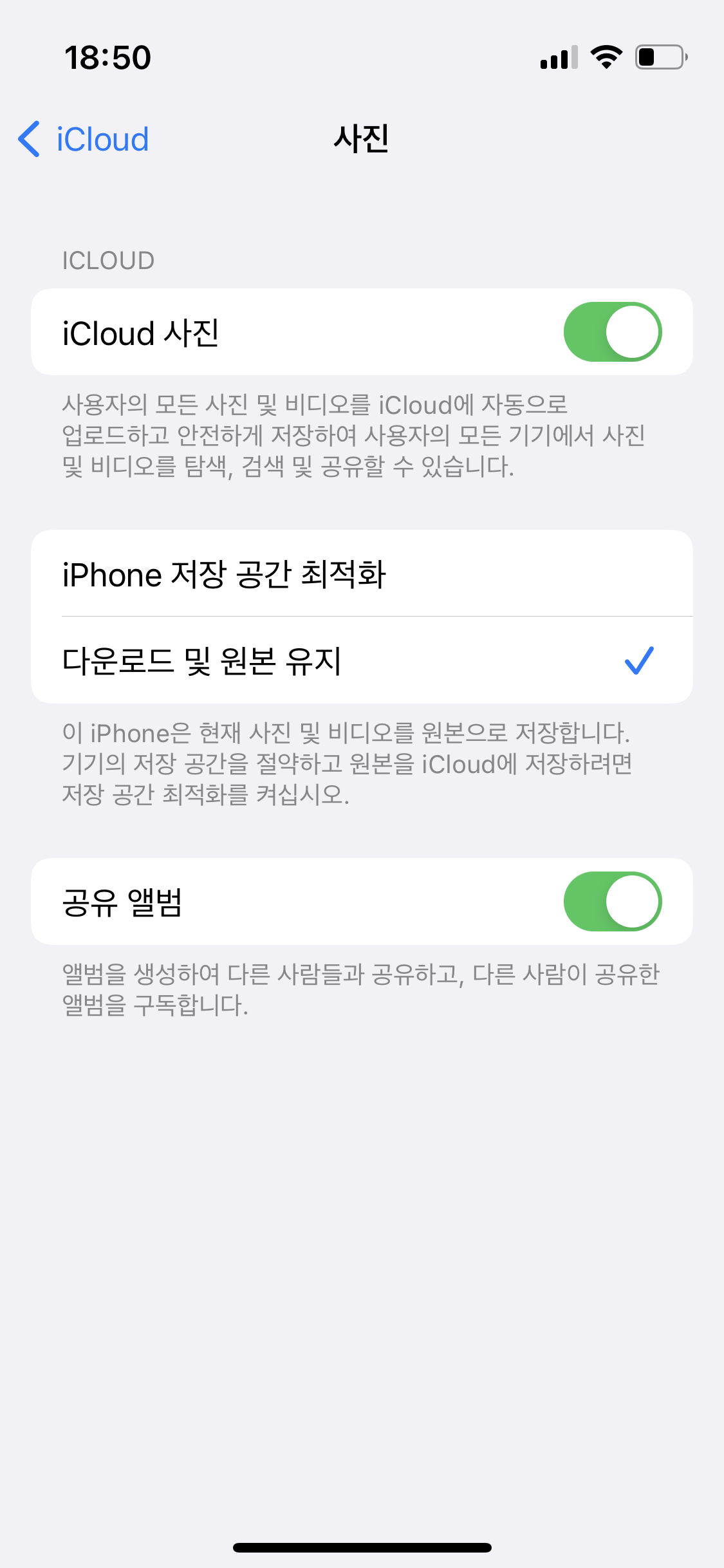Choose 다운로드 및 원본 유지 option
The image size is (724, 1568).
(x=362, y=660)
